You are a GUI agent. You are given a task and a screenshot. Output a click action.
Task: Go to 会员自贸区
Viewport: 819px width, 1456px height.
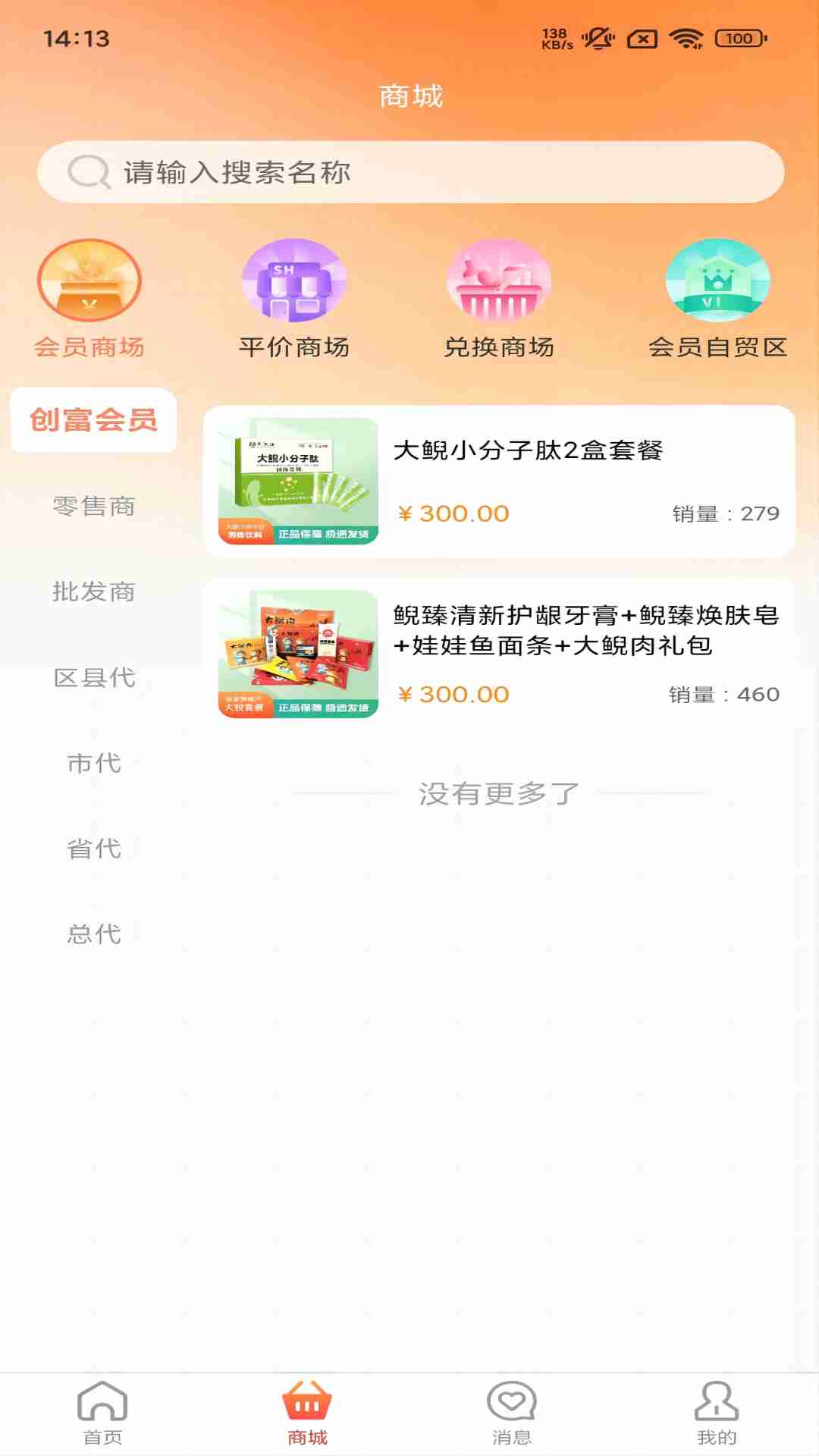[x=717, y=298]
